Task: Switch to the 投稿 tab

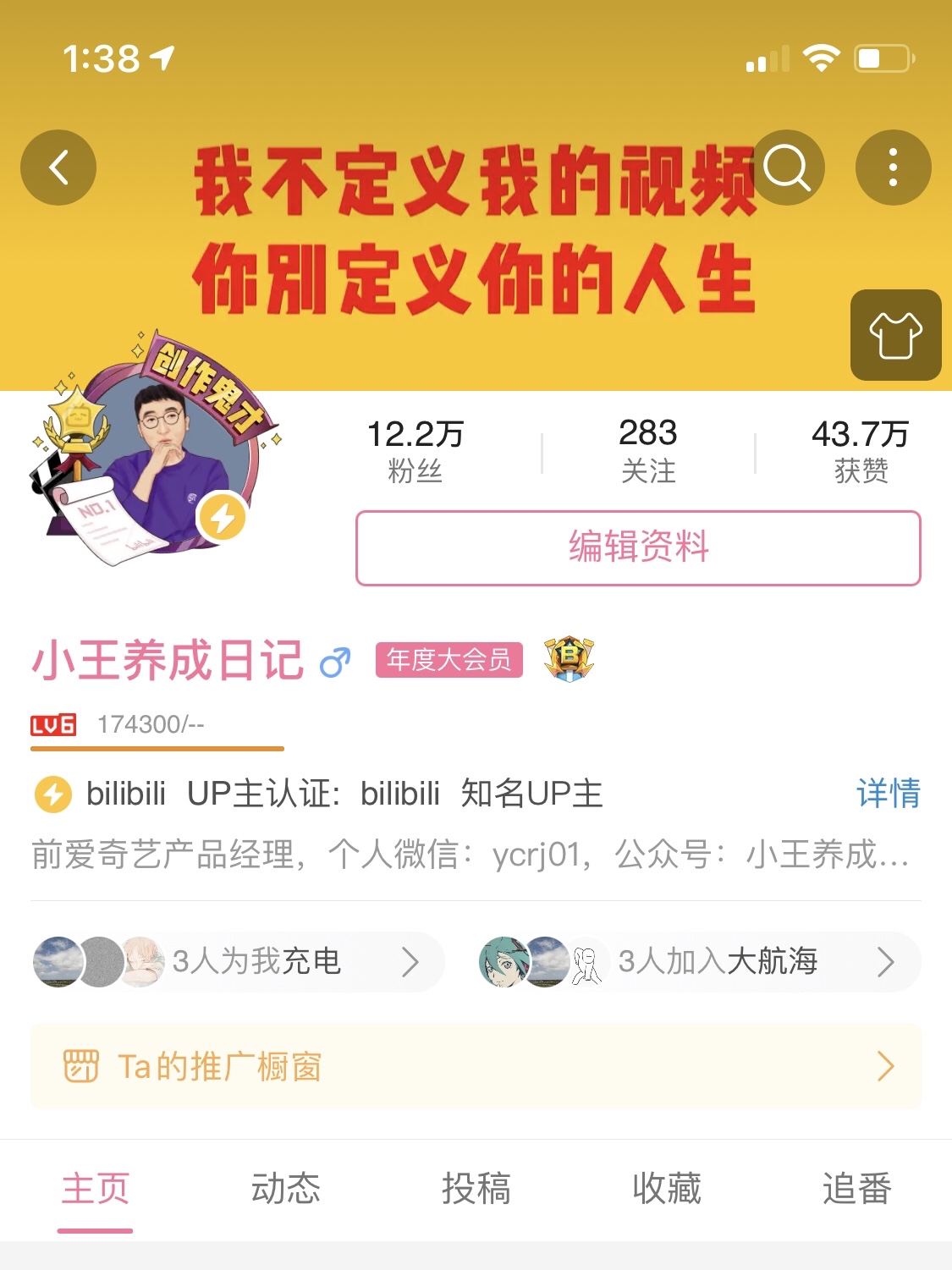Action: tap(476, 1189)
